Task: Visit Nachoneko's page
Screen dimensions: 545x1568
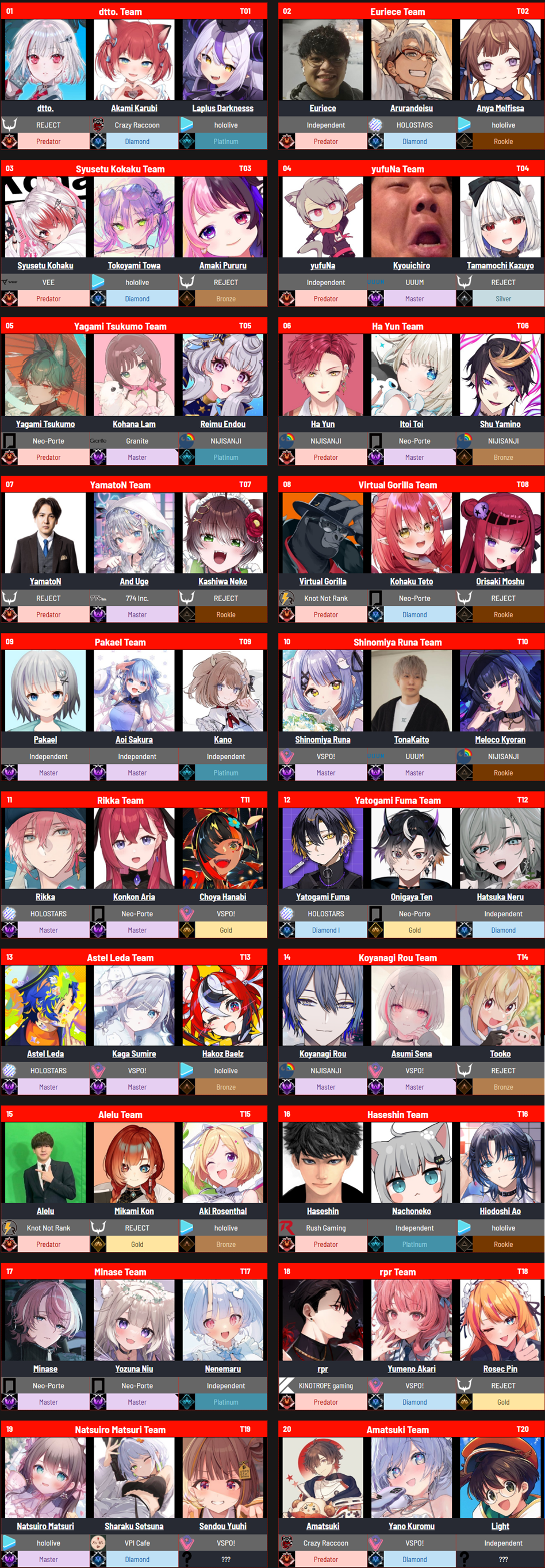Action: (411, 1211)
